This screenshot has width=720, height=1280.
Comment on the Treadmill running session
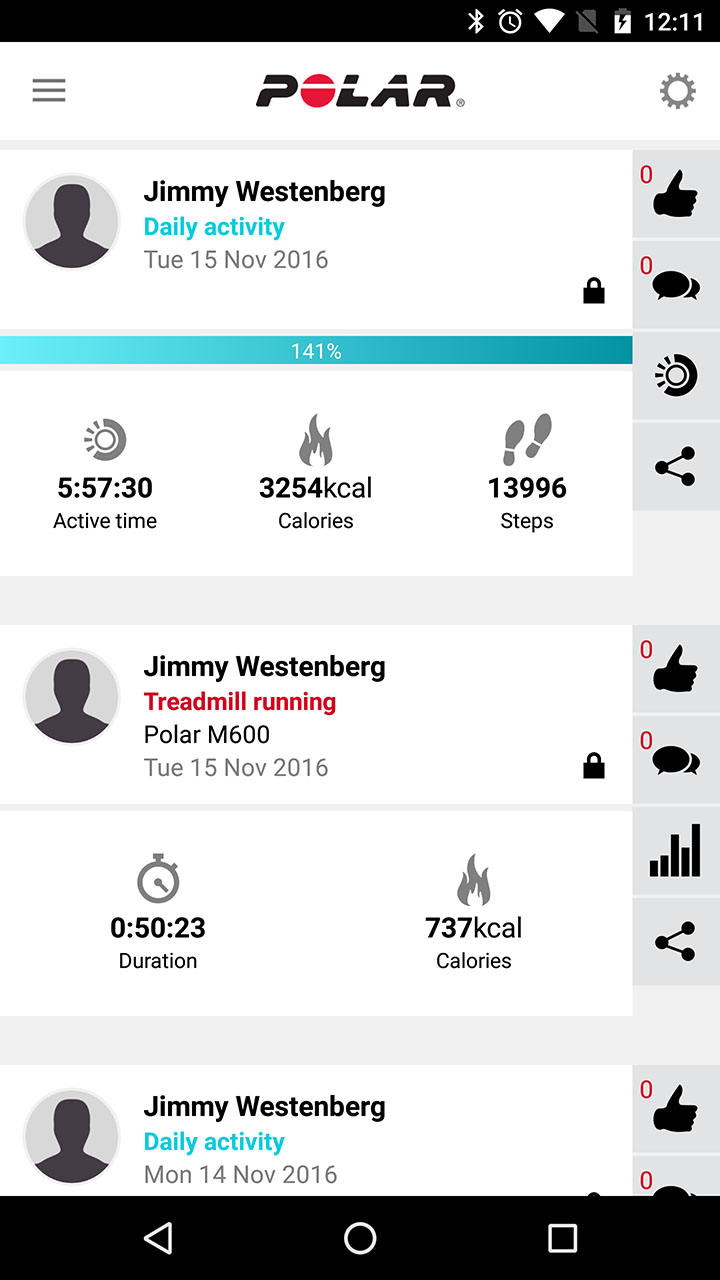(675, 760)
